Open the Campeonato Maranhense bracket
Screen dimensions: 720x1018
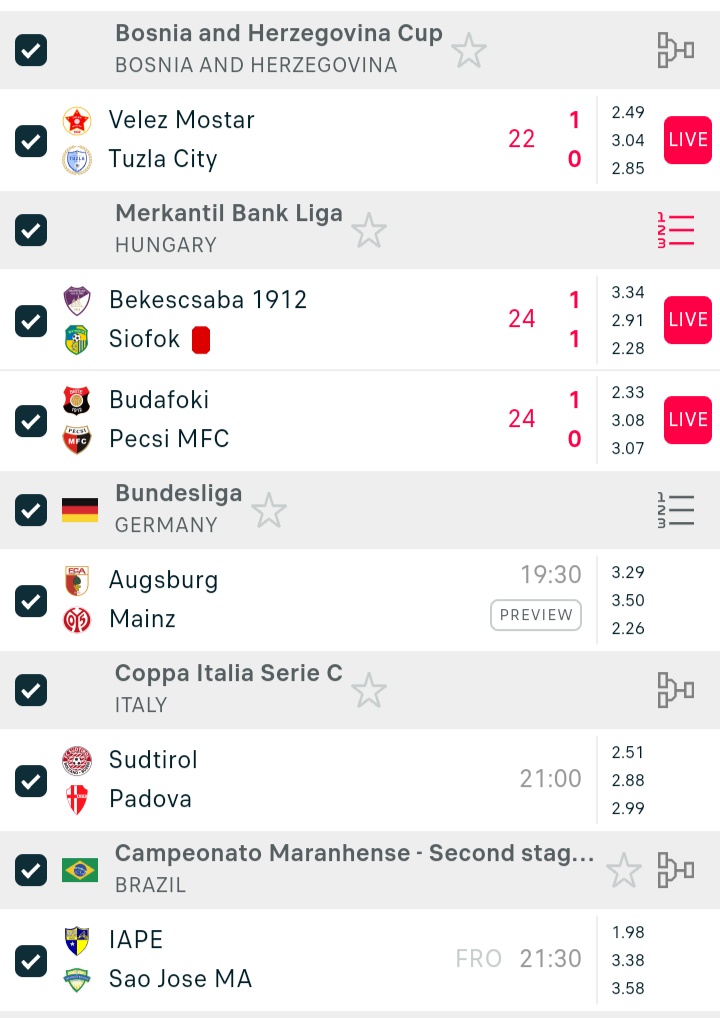point(675,870)
